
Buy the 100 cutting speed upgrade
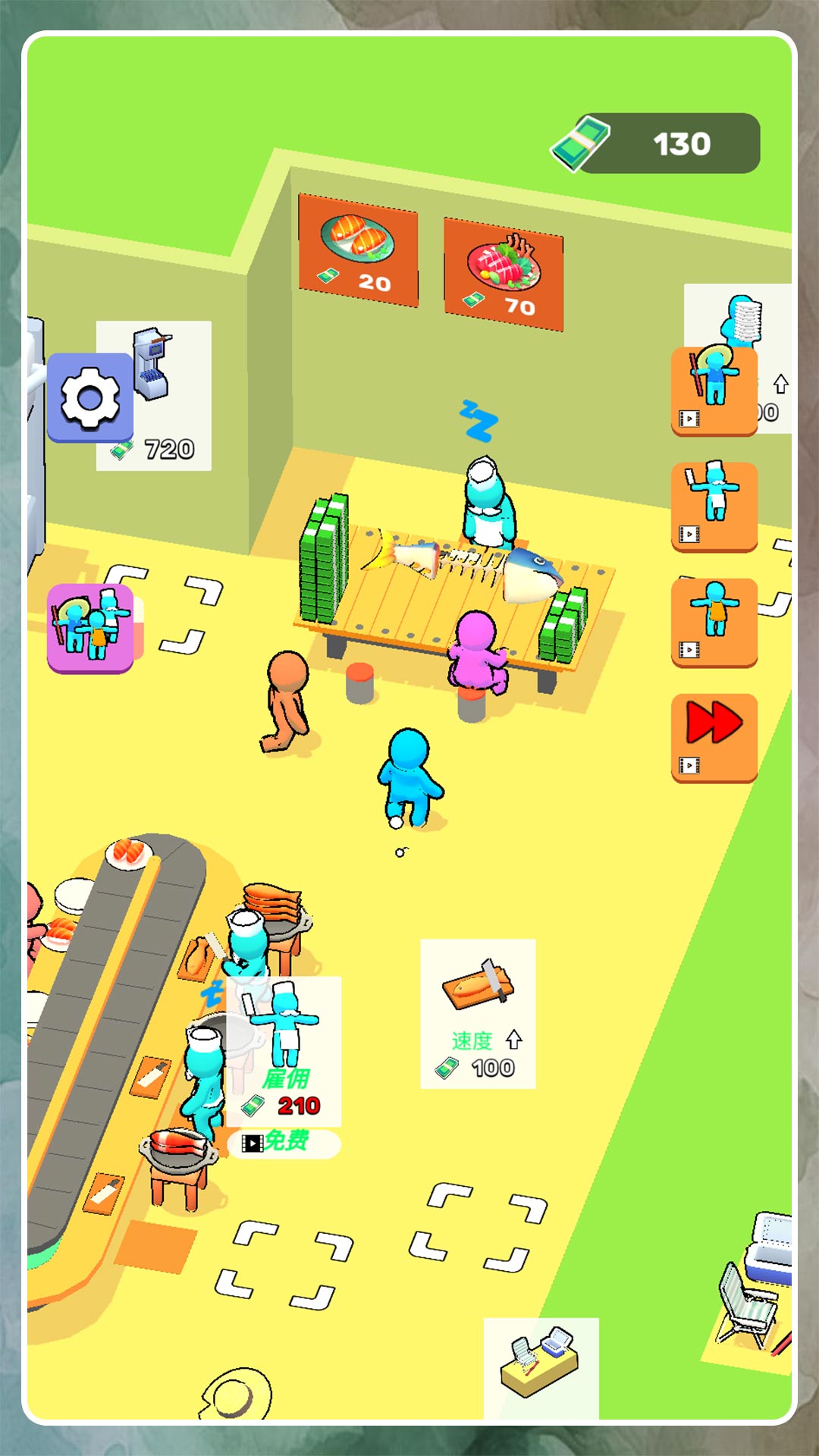click(478, 1014)
